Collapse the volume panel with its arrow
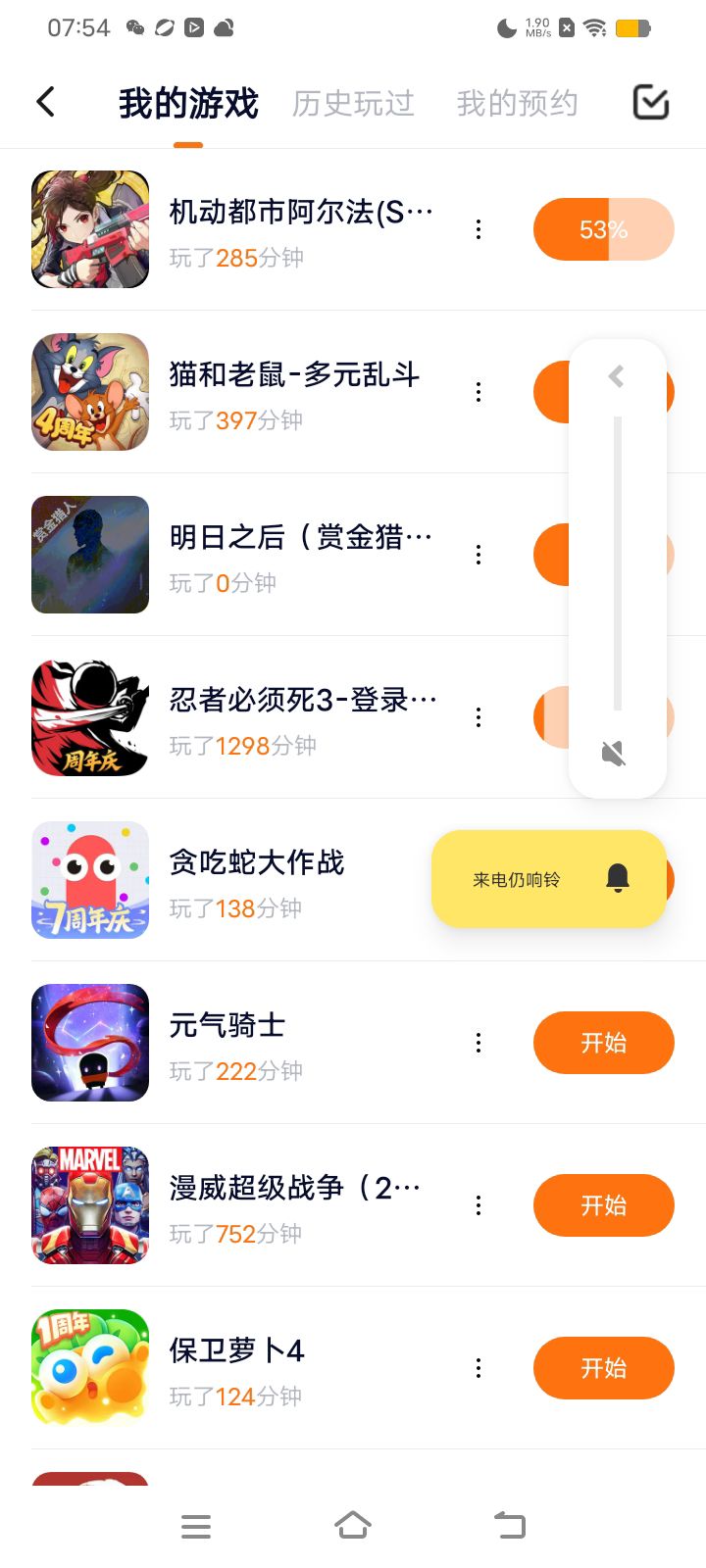Screen dimensions: 706x1568 pos(617,376)
